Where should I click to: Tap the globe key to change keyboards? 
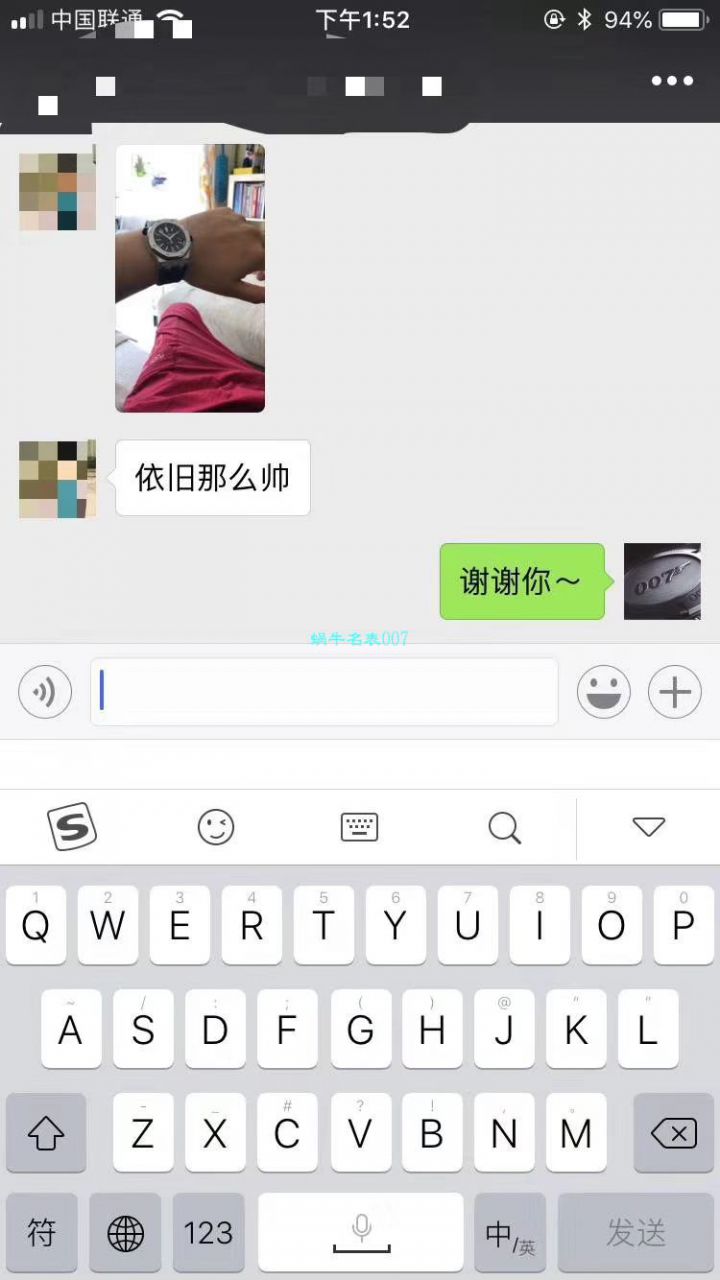click(125, 1233)
